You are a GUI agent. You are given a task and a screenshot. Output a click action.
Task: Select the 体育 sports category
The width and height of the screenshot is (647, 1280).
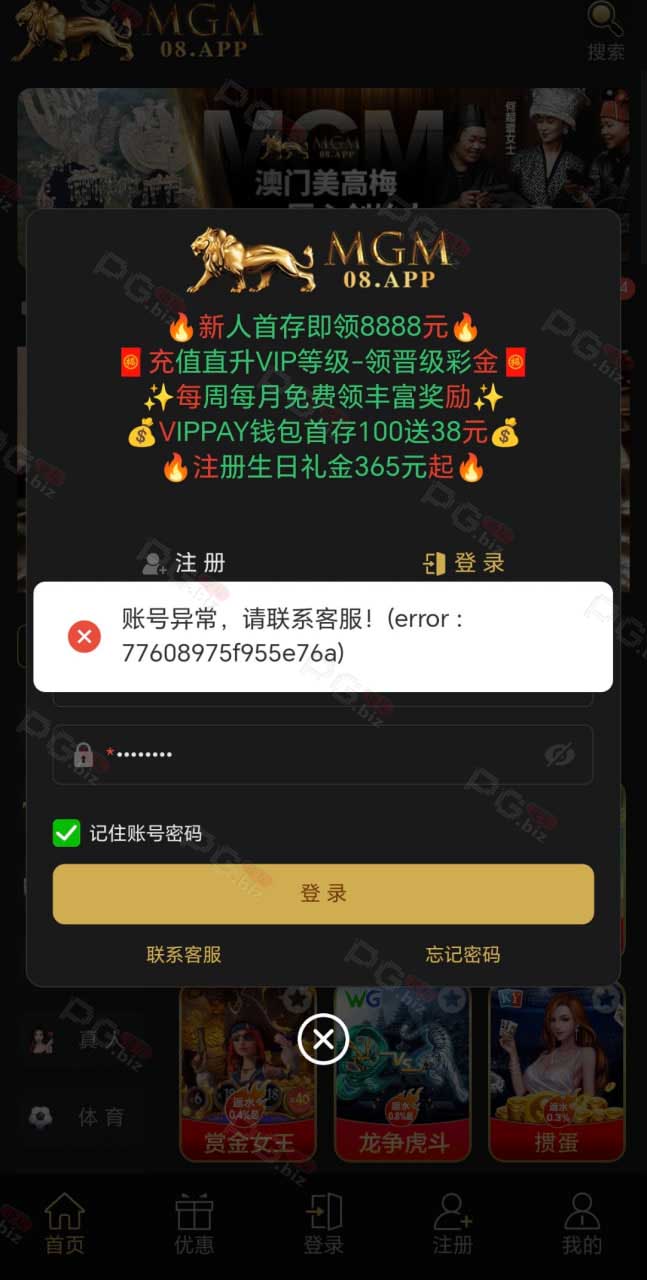[x=85, y=1117]
